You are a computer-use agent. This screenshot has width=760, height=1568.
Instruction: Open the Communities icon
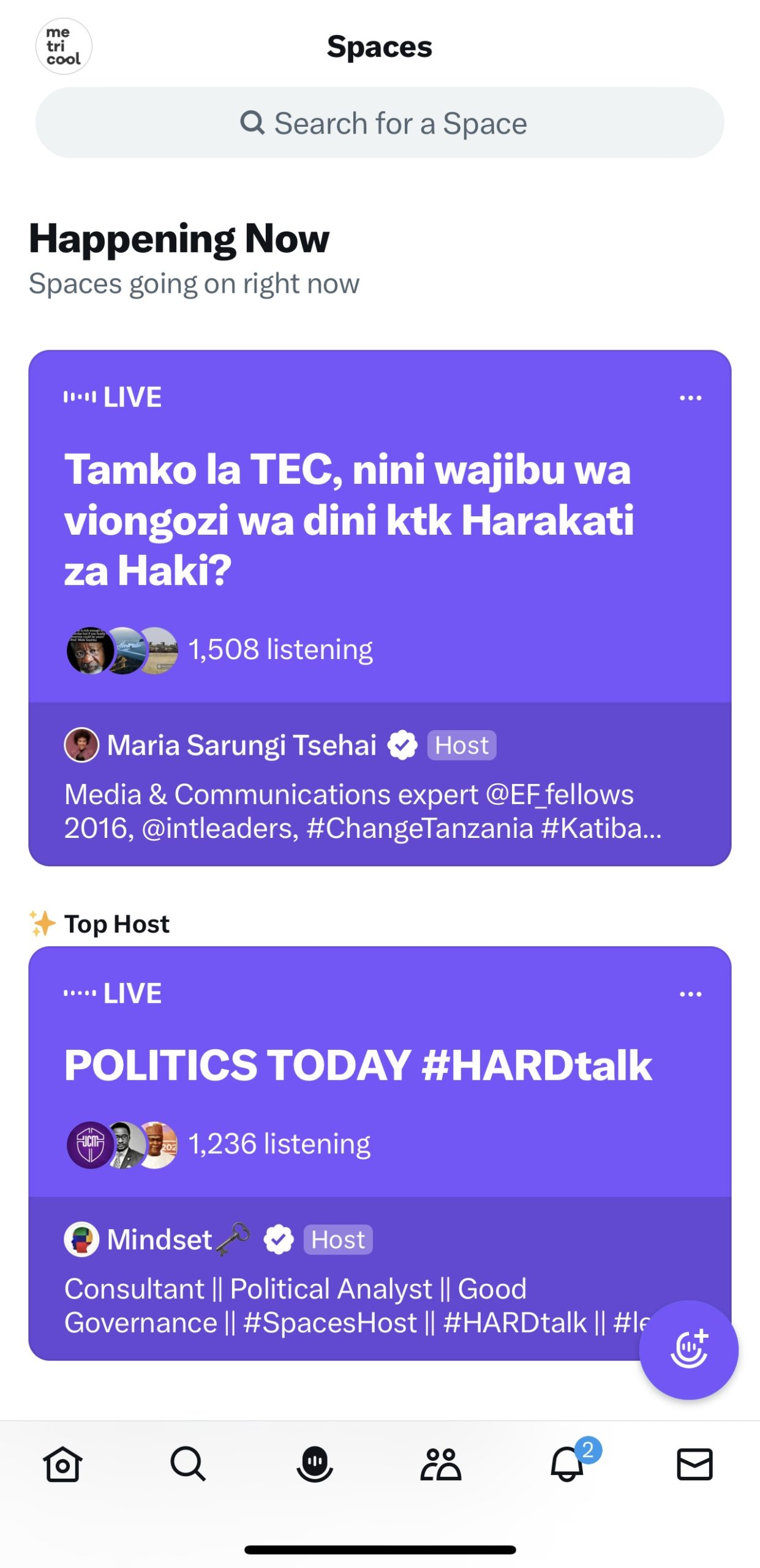click(443, 1464)
